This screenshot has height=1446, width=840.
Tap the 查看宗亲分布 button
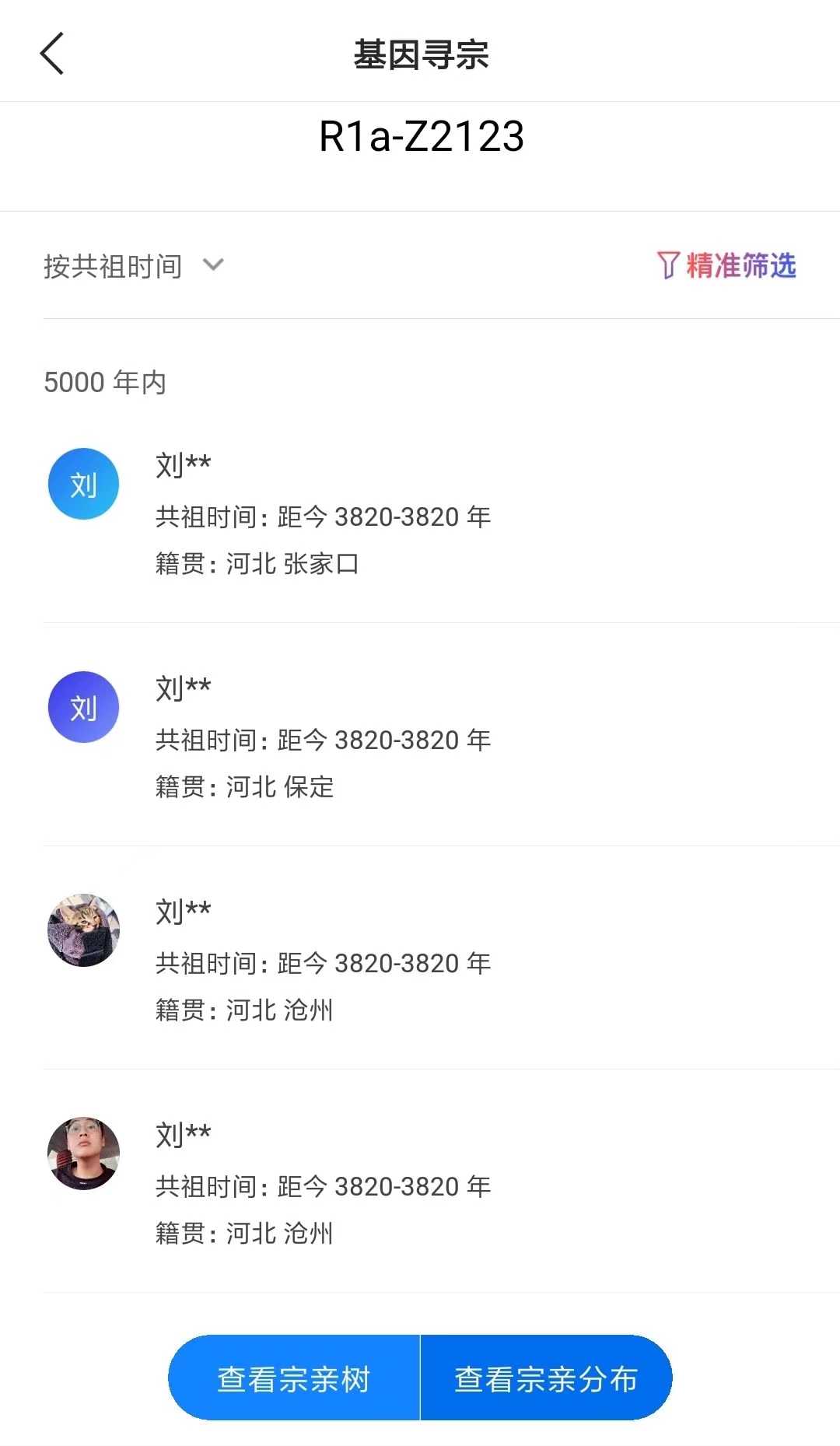point(546,1378)
